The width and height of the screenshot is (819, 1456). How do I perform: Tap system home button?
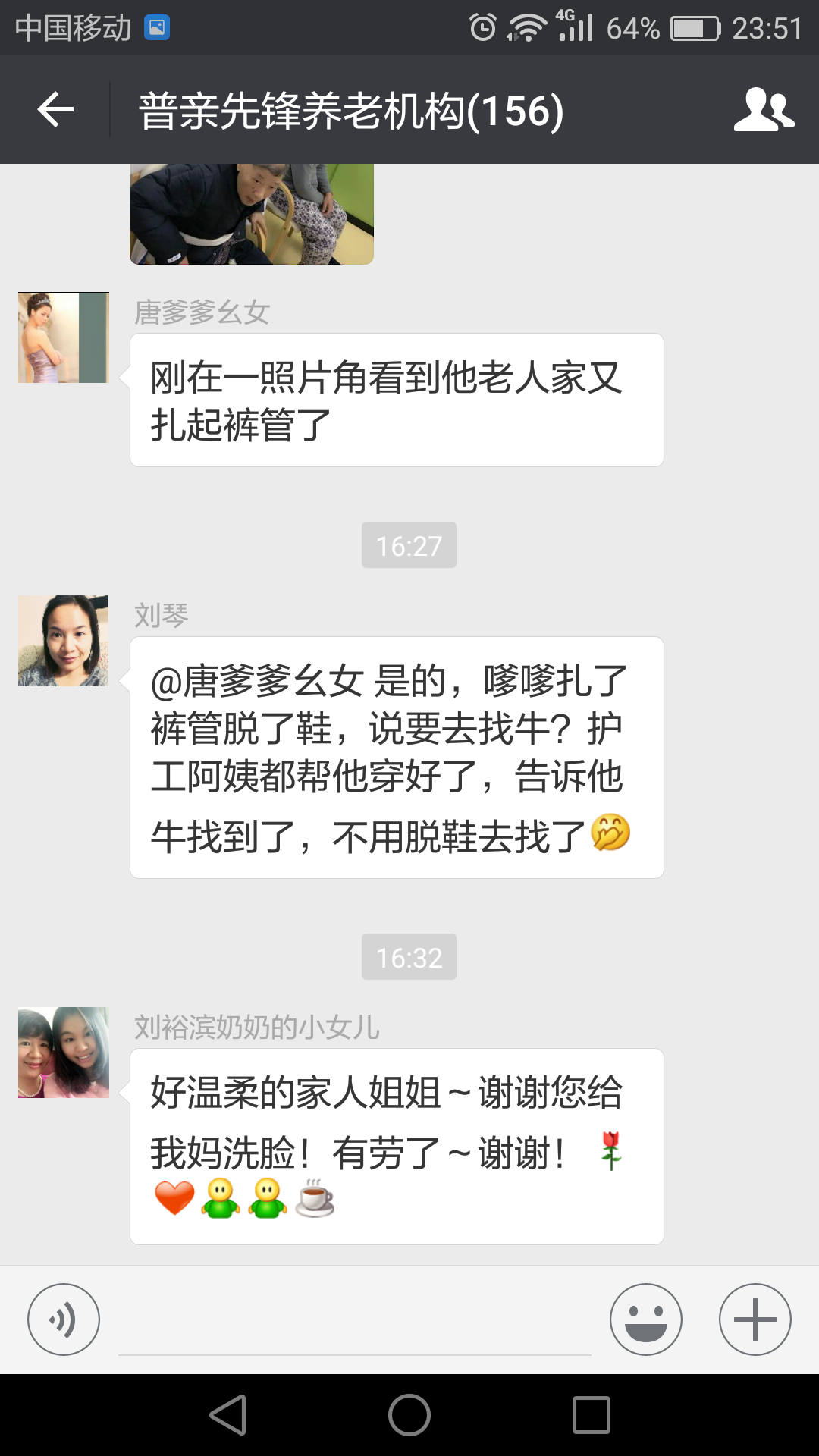tap(409, 1415)
